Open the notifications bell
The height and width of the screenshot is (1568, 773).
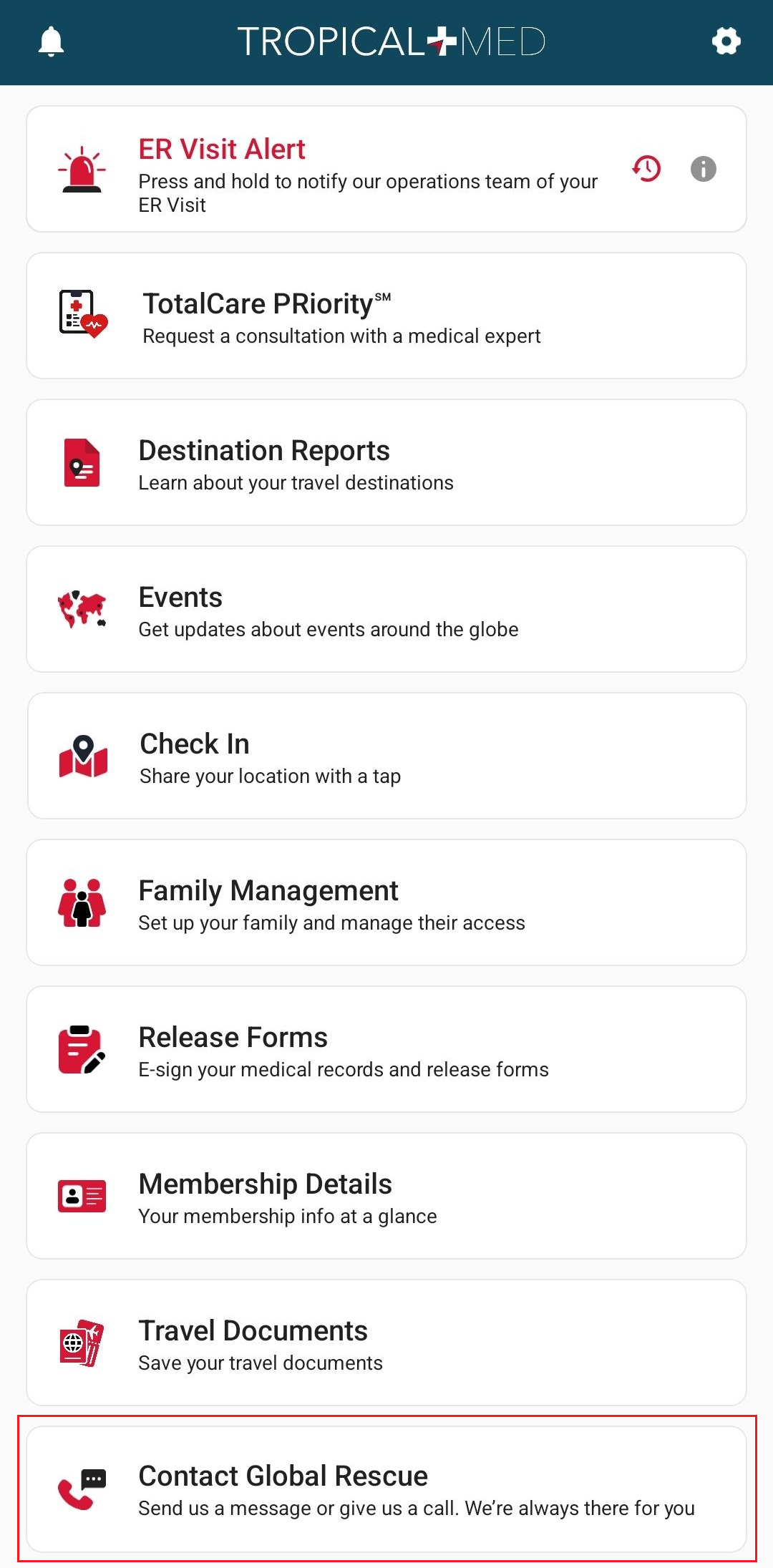coord(51,42)
